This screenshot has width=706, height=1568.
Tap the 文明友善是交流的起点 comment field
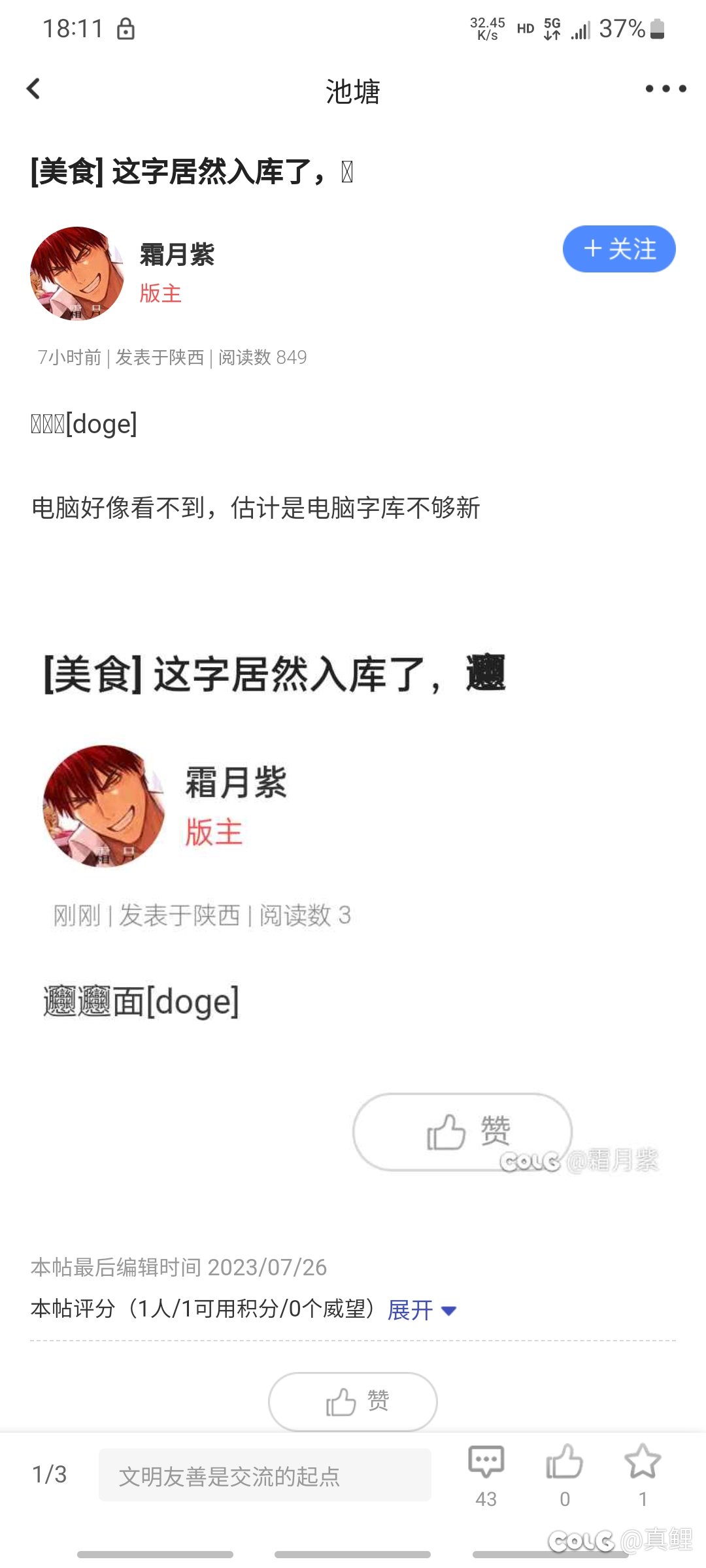[x=265, y=1475]
